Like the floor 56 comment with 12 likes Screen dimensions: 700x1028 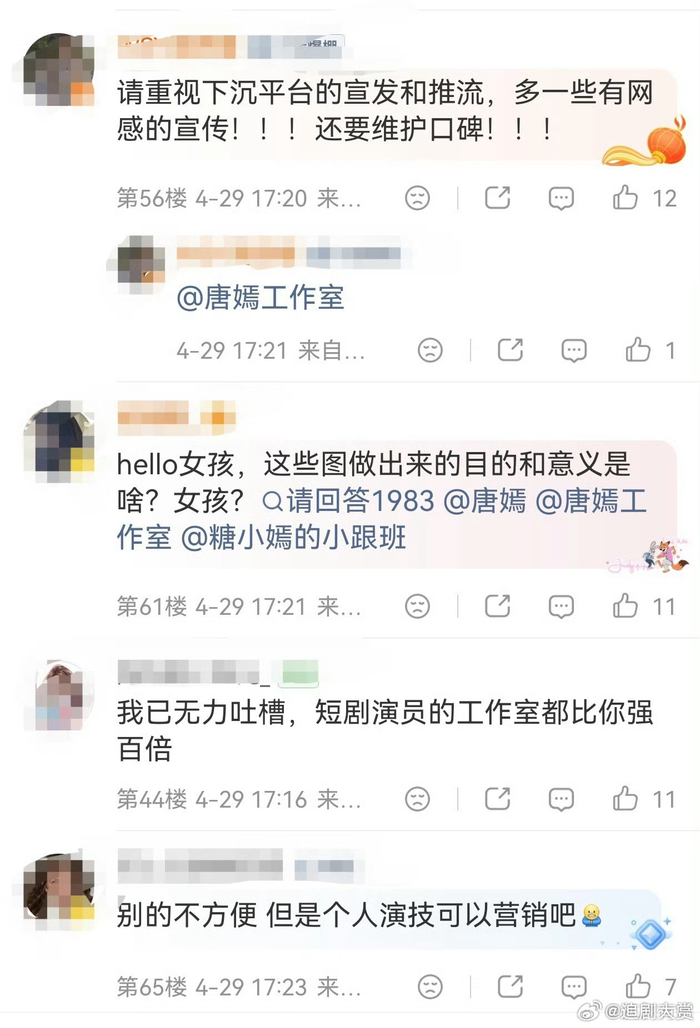click(x=627, y=197)
